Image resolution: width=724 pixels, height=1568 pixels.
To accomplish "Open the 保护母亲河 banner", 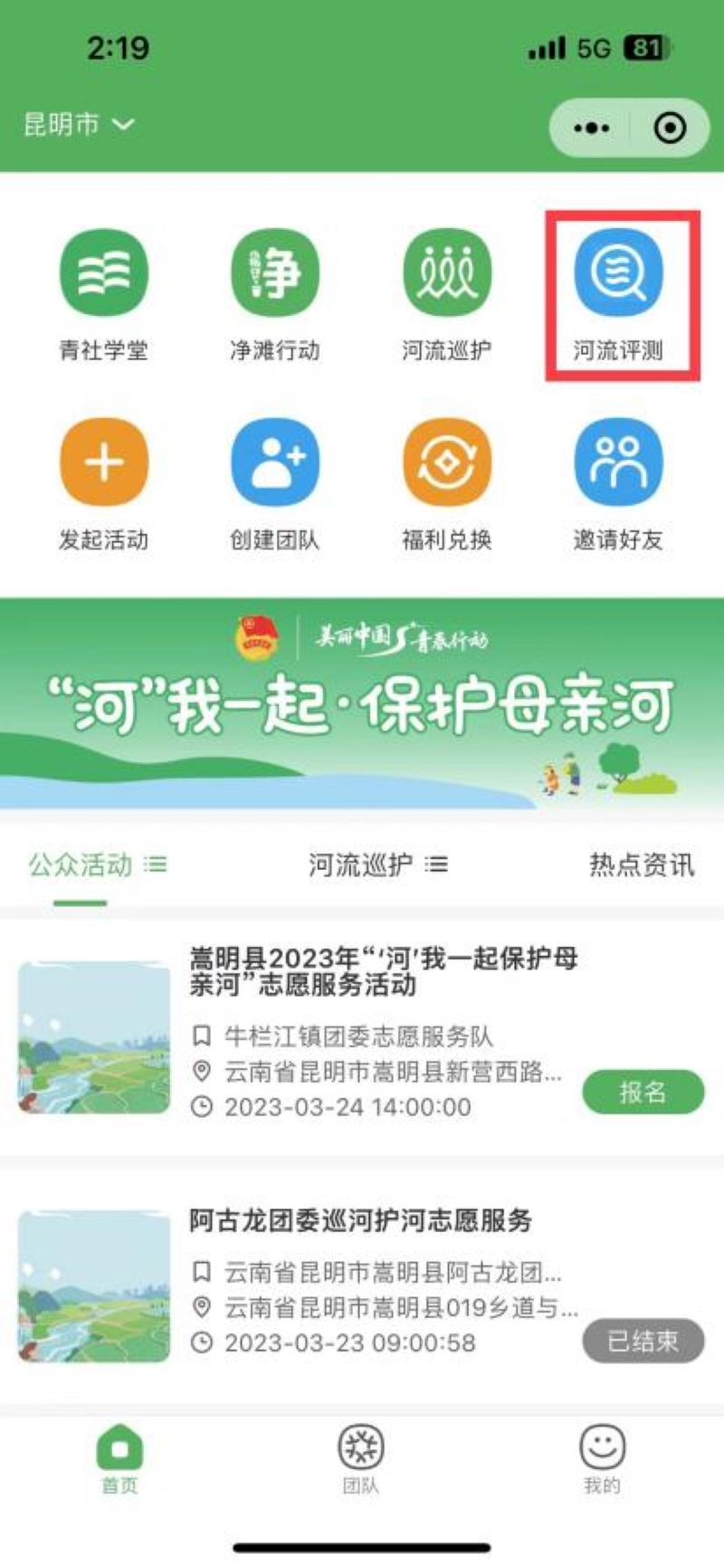I will [x=362, y=703].
